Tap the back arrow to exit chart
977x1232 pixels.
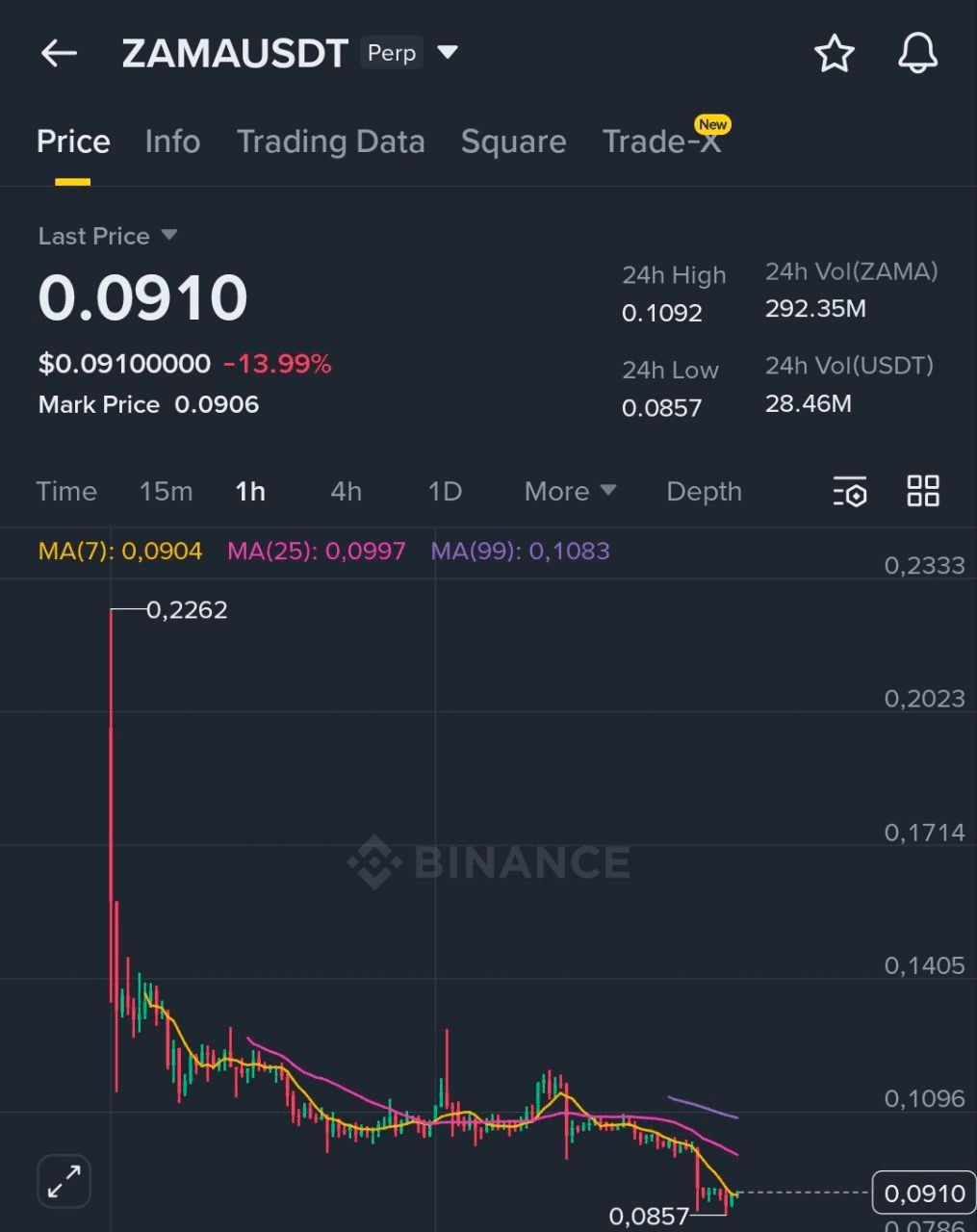coord(59,53)
